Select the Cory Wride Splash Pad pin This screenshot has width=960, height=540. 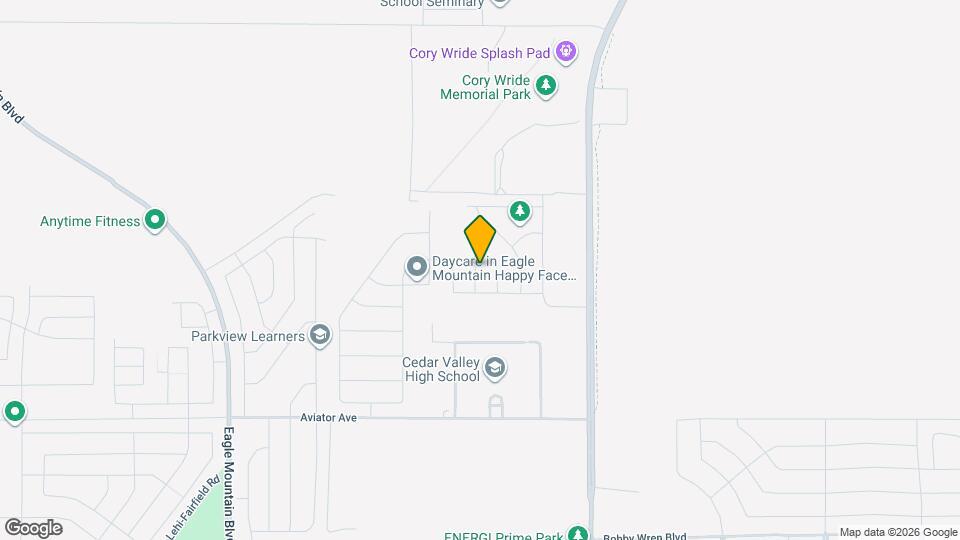[566, 50]
